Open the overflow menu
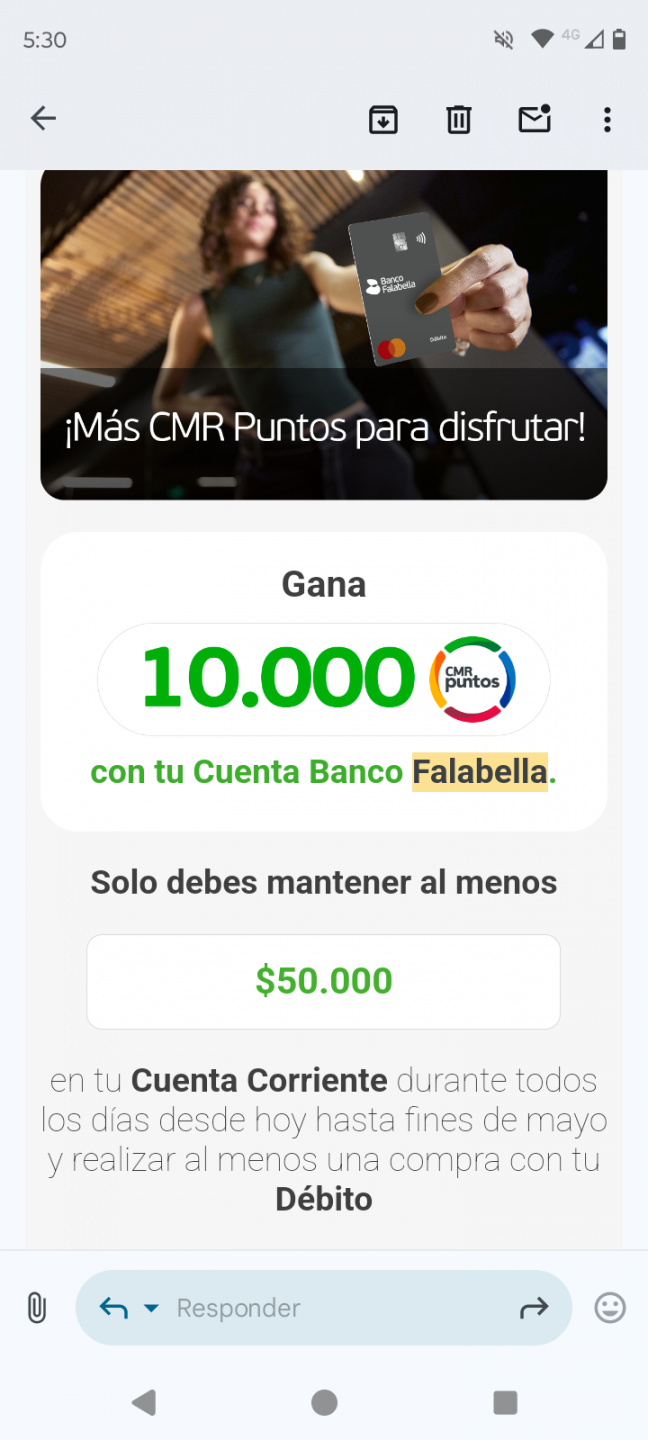The image size is (648, 1440). tap(607, 120)
